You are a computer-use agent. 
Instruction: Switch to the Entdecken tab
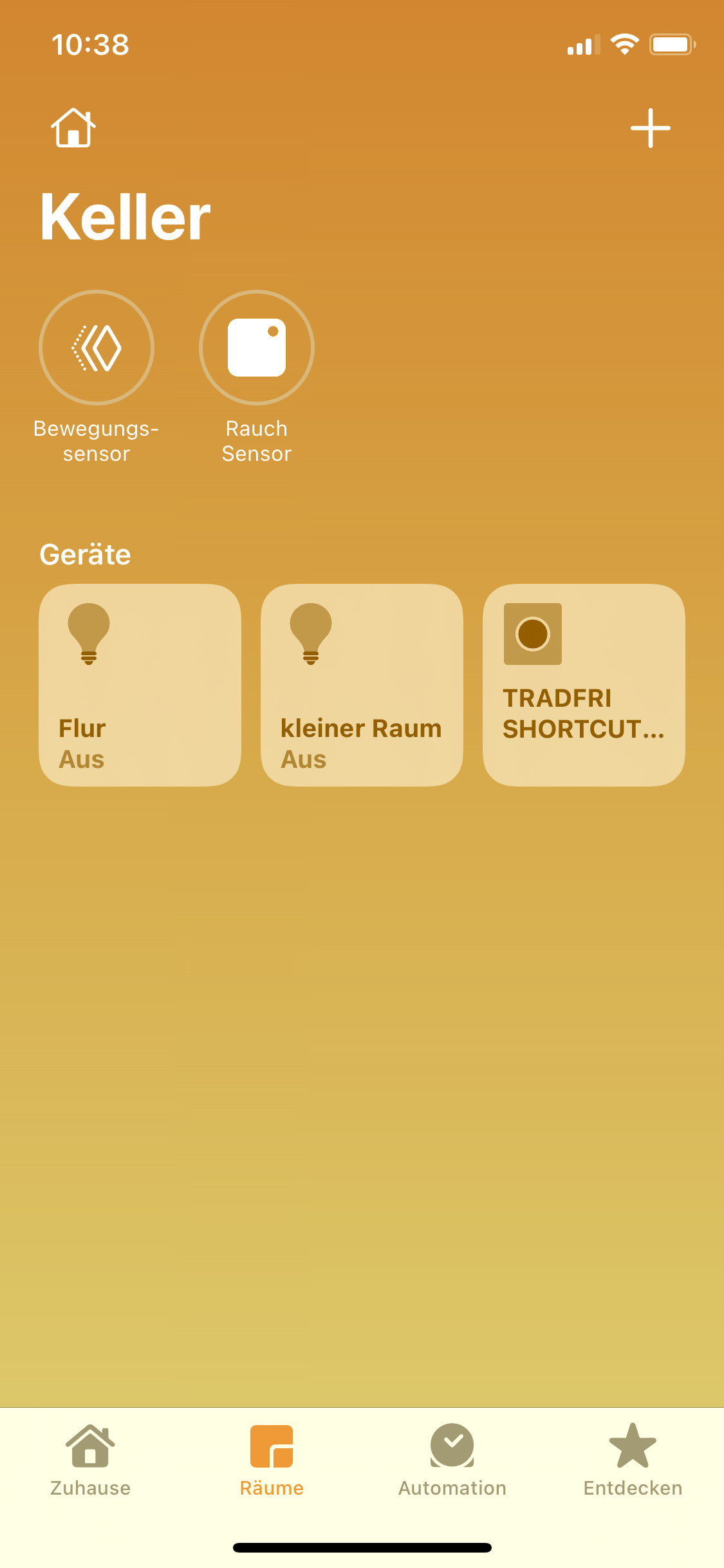pos(633,1460)
